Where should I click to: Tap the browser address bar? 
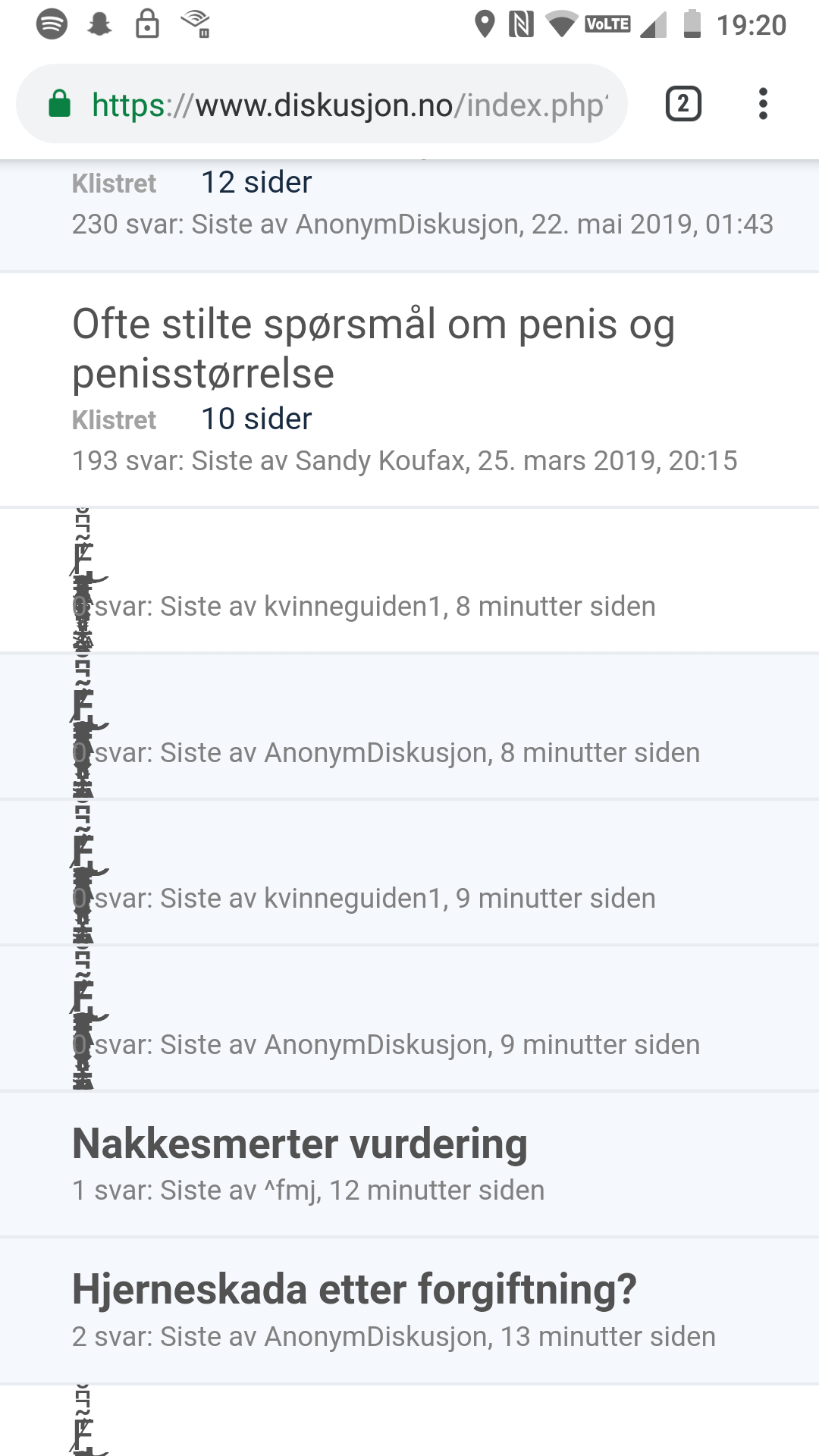pyautogui.click(x=322, y=104)
